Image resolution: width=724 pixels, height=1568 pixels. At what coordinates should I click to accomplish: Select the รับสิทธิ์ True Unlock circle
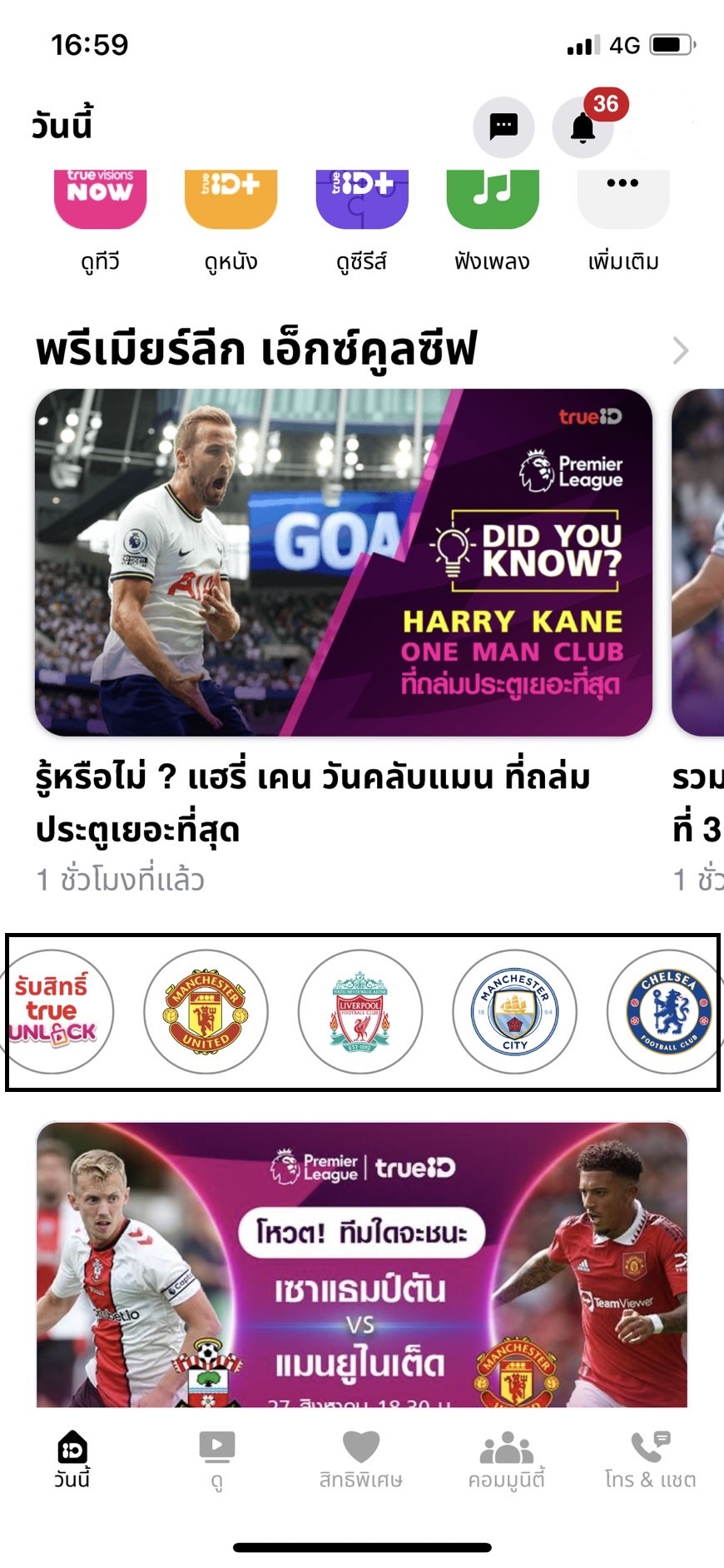pos(52,1011)
